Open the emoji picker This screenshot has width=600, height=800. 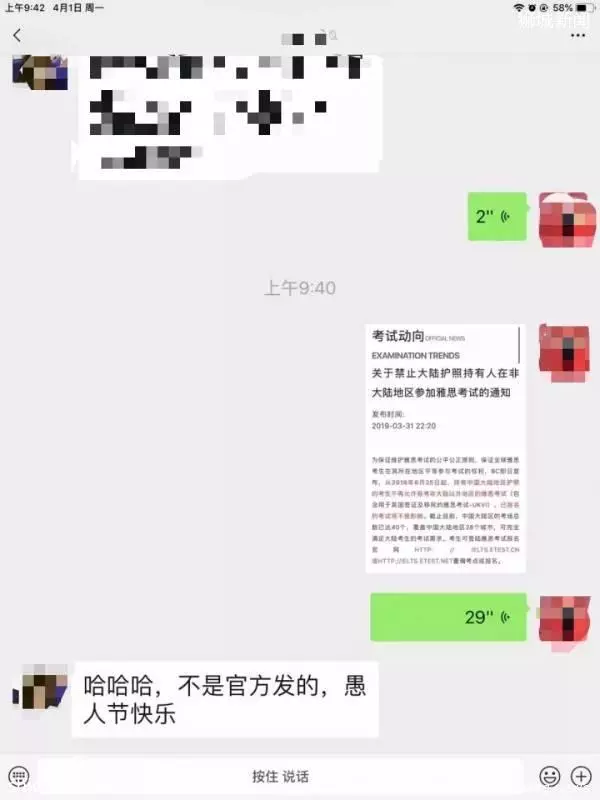549,776
